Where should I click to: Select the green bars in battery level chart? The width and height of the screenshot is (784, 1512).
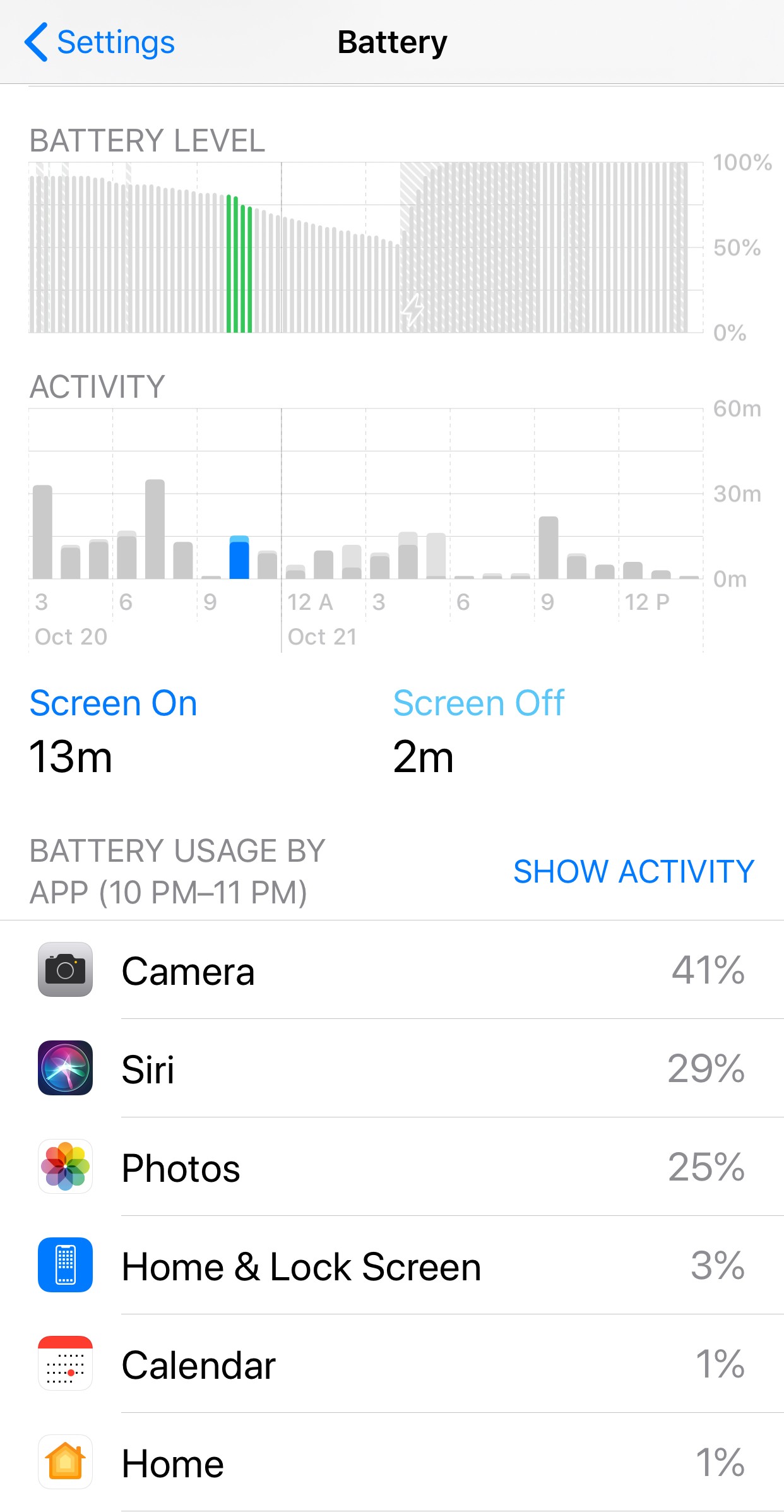239,265
